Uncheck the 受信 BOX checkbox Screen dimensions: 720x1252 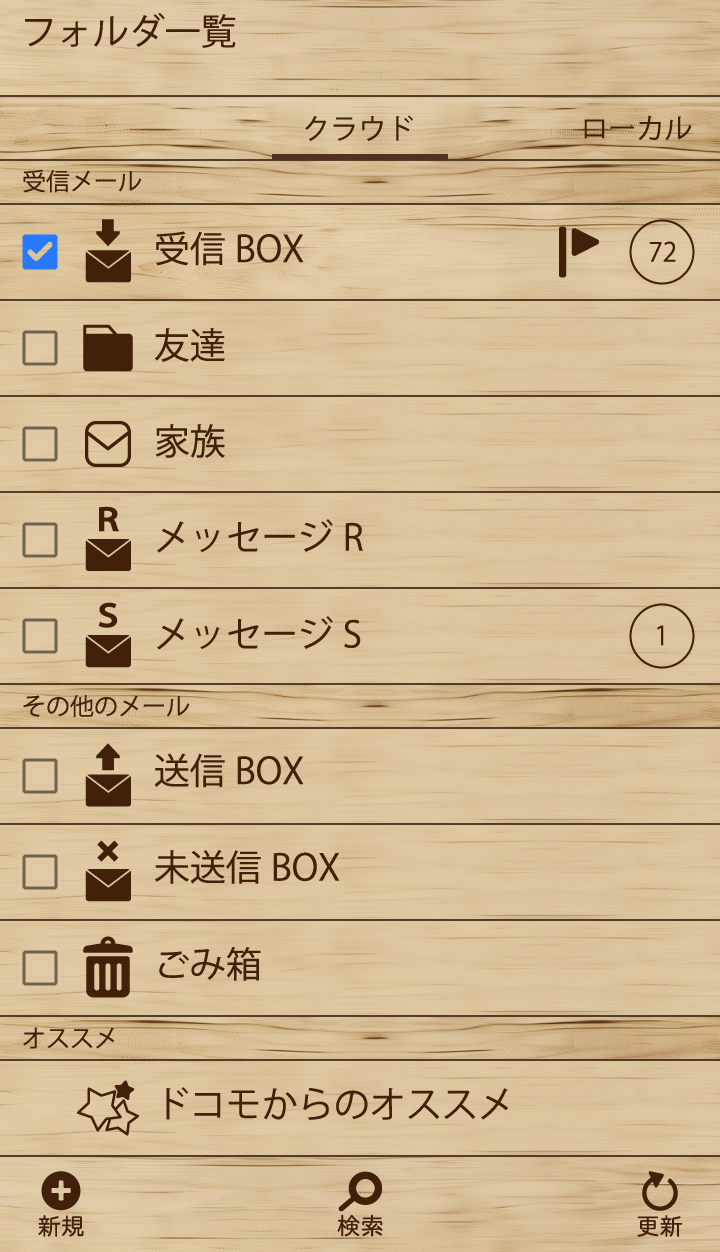pos(40,252)
